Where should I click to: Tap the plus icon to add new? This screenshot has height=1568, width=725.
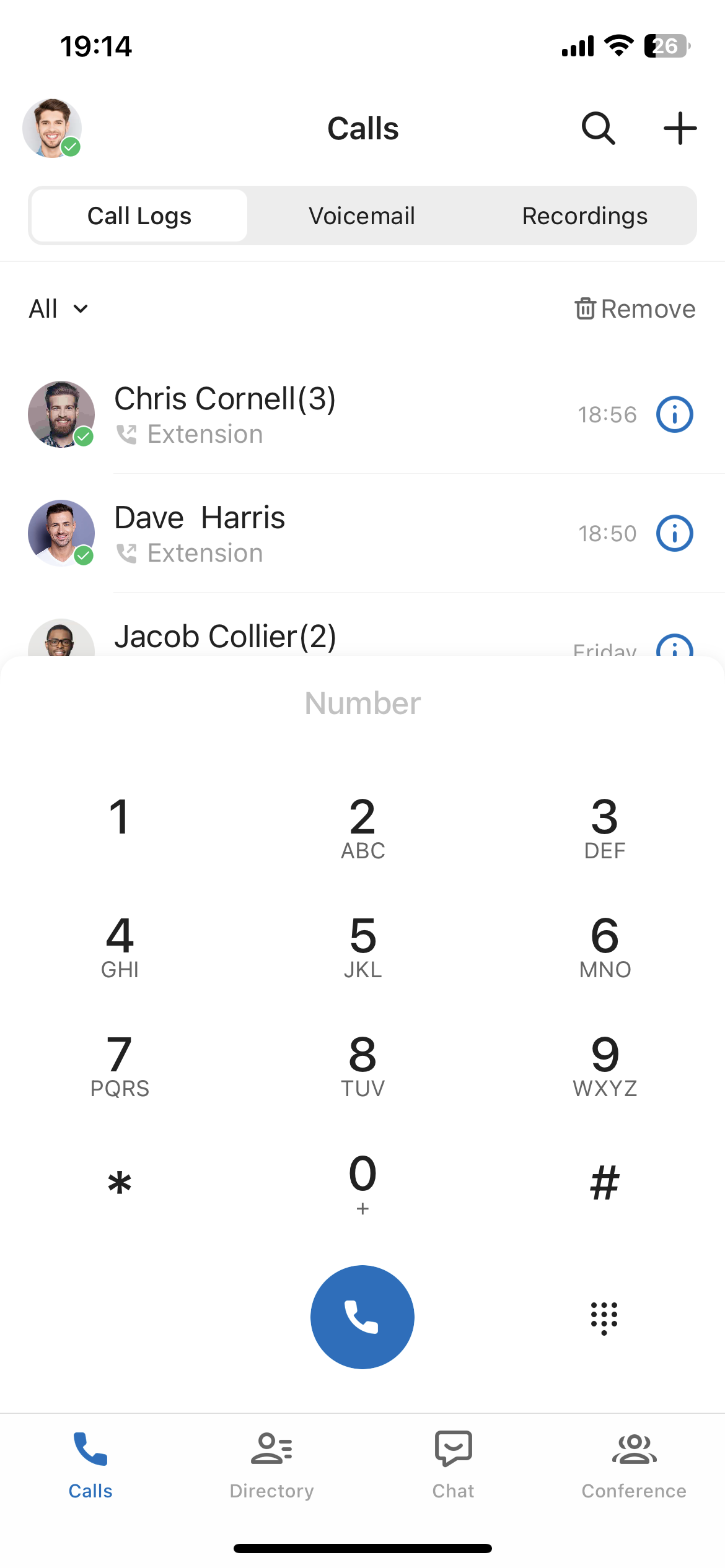click(680, 128)
